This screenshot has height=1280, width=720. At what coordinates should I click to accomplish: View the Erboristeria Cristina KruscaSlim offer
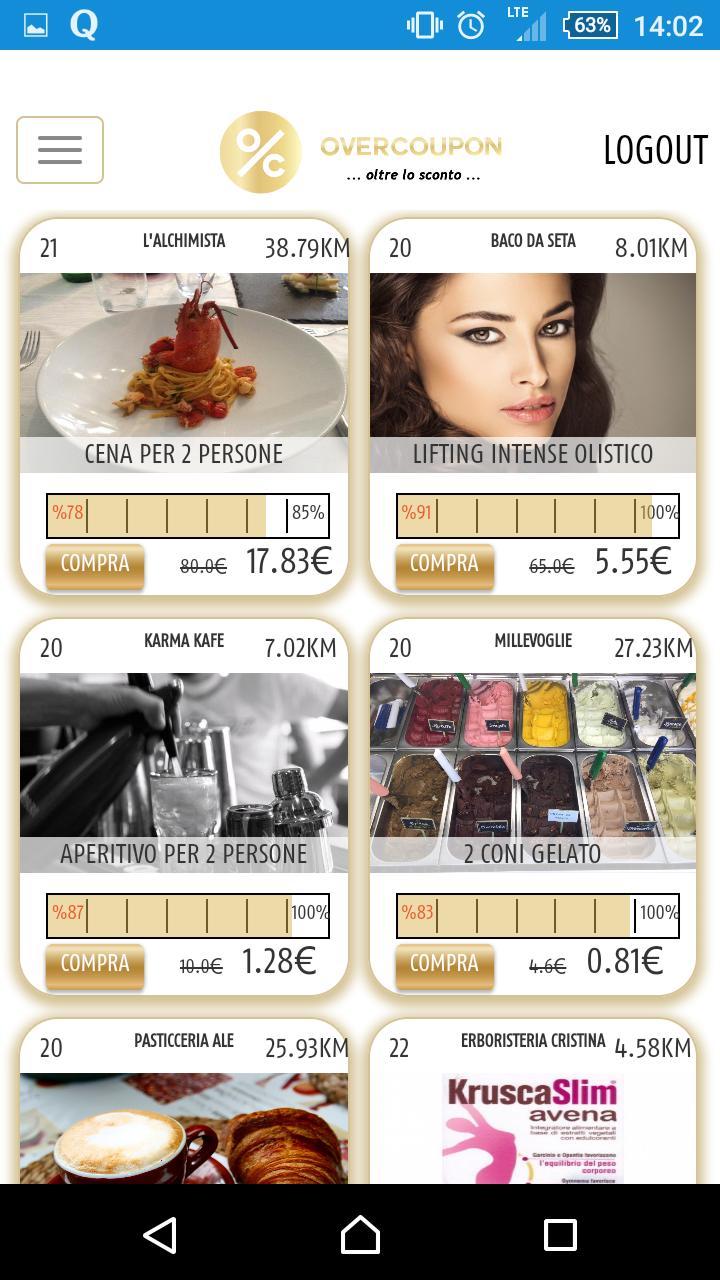533,1125
